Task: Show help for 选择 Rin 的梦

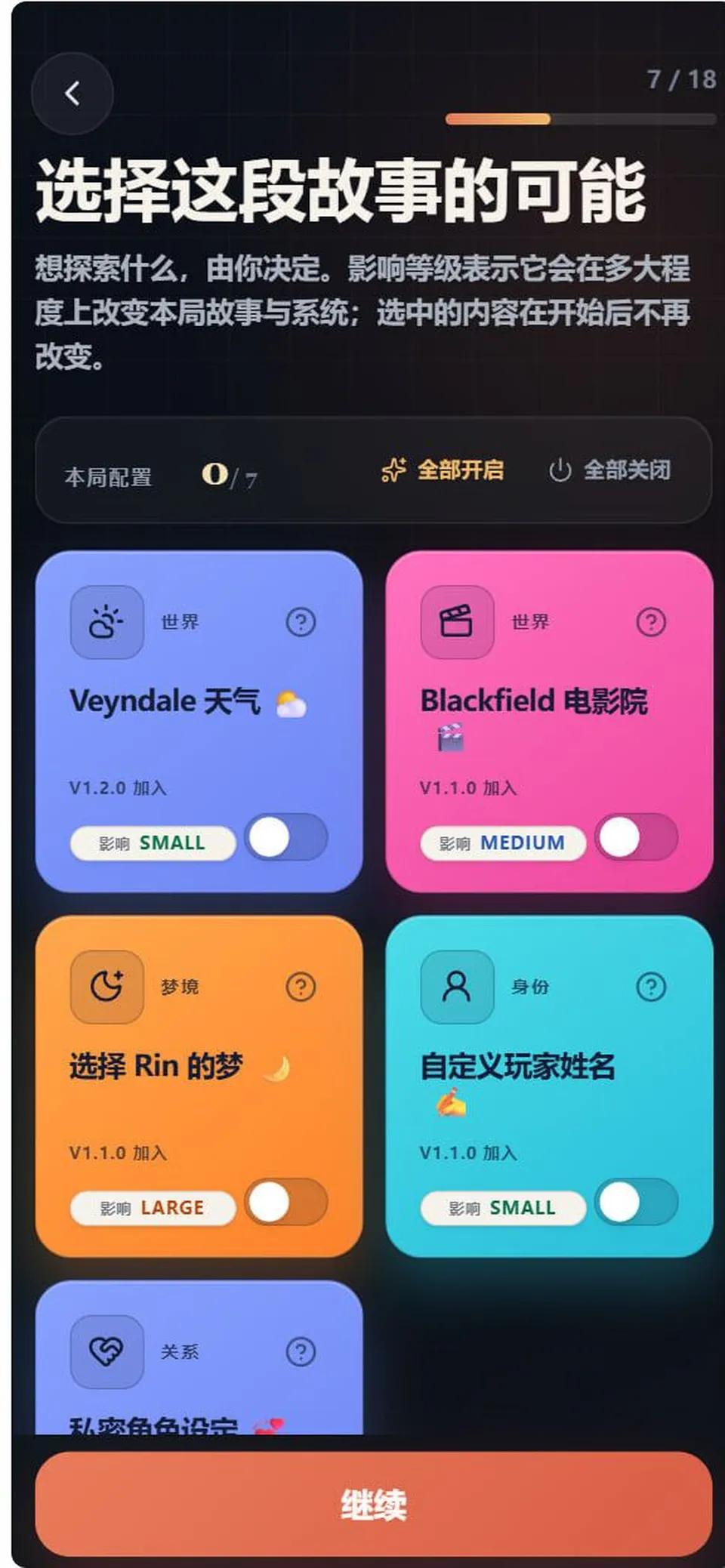Action: [x=301, y=987]
